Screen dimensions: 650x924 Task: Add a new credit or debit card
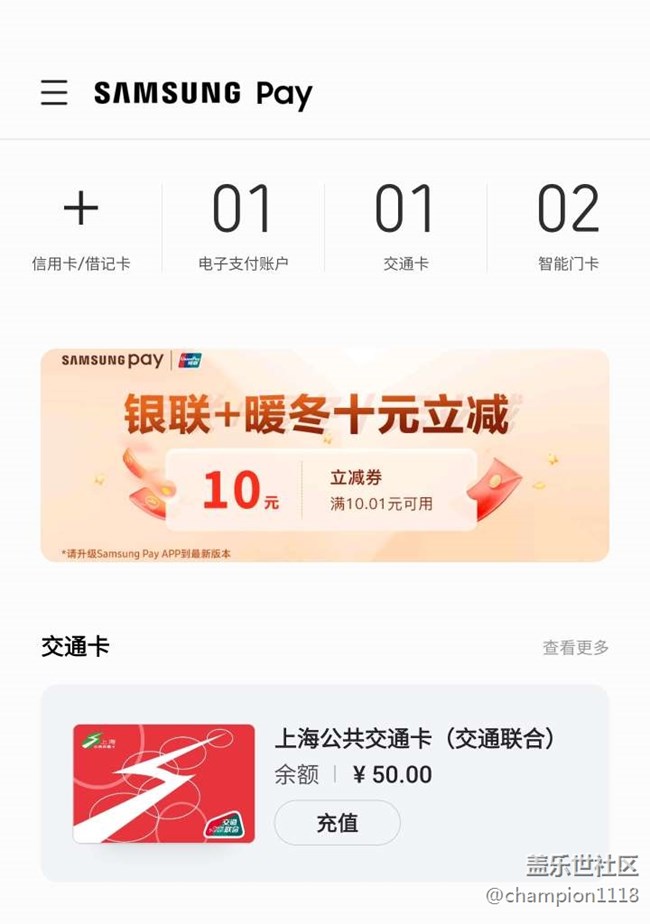point(81,227)
